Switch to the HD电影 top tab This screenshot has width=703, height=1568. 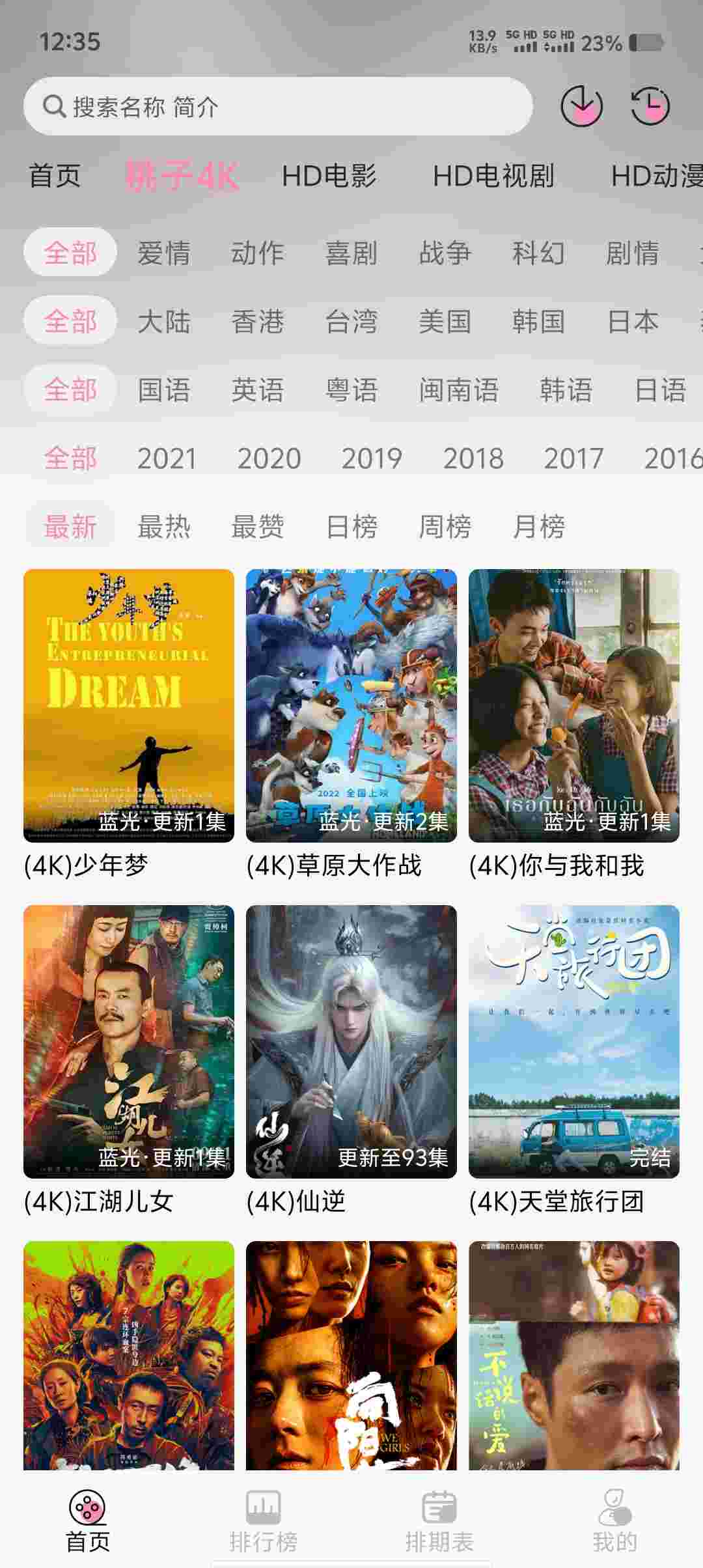click(329, 176)
